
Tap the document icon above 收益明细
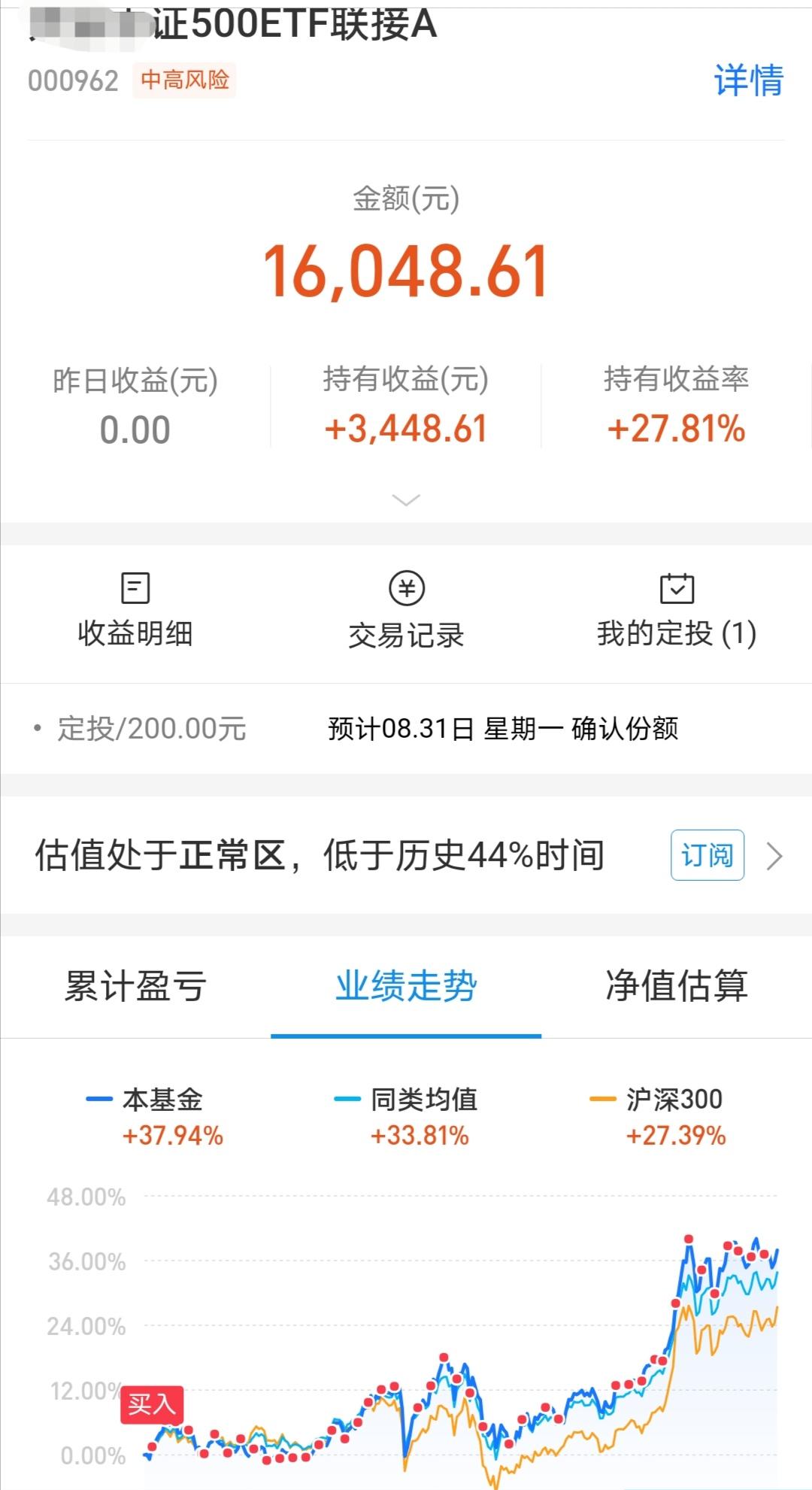(x=135, y=589)
